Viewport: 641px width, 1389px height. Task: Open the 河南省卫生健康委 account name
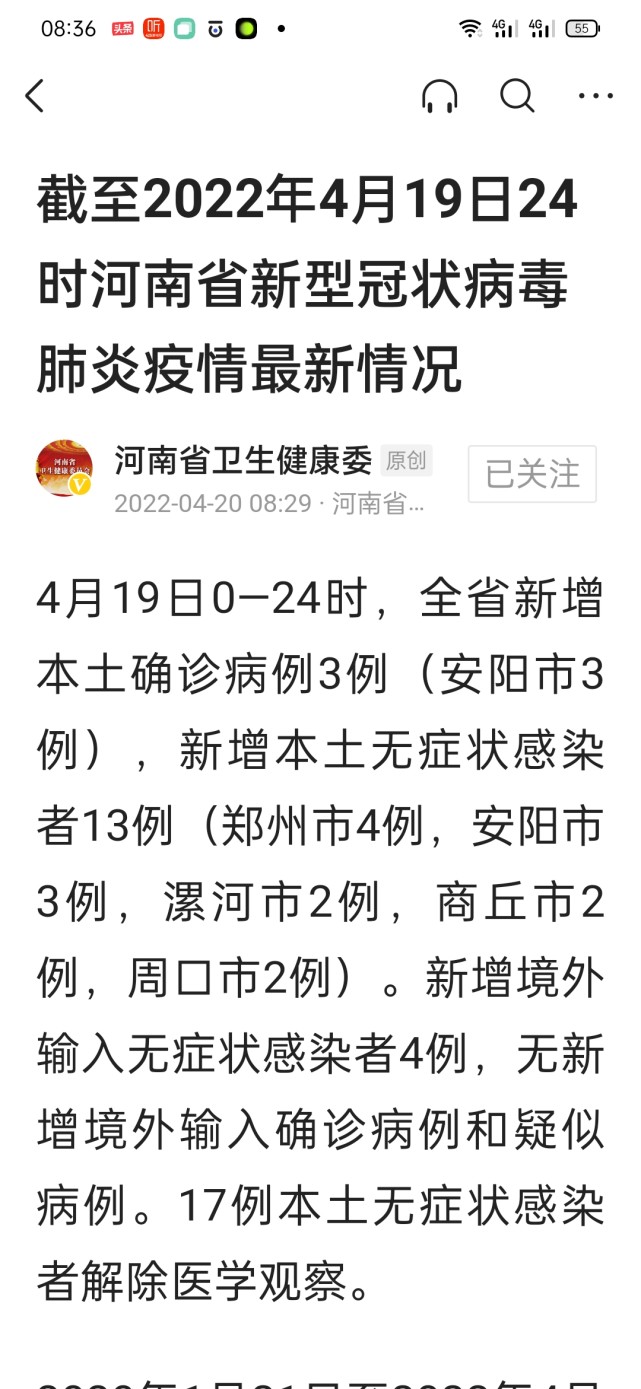(x=243, y=460)
